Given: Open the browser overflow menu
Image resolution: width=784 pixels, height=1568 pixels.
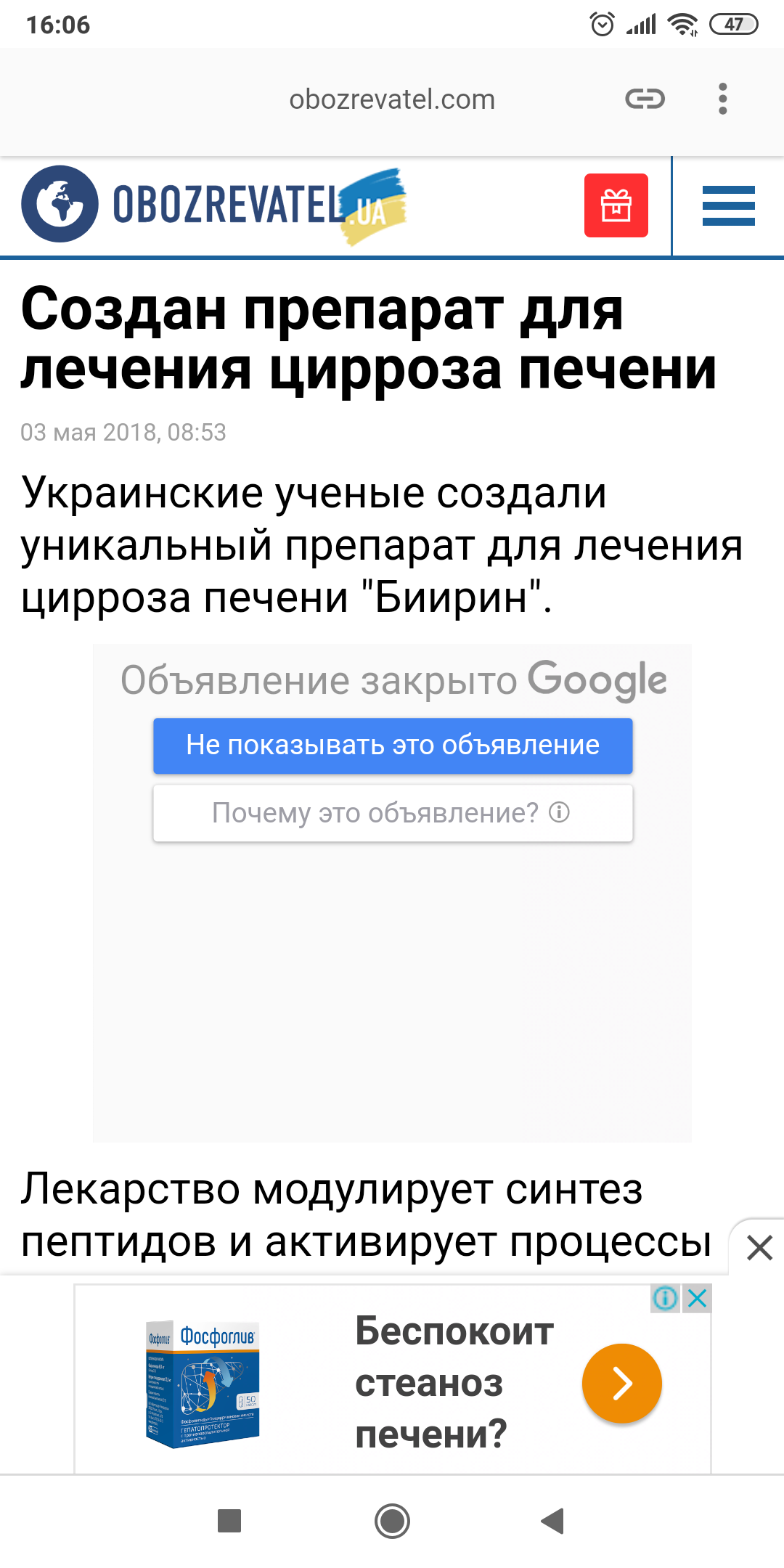Looking at the screenshot, I should click(722, 99).
